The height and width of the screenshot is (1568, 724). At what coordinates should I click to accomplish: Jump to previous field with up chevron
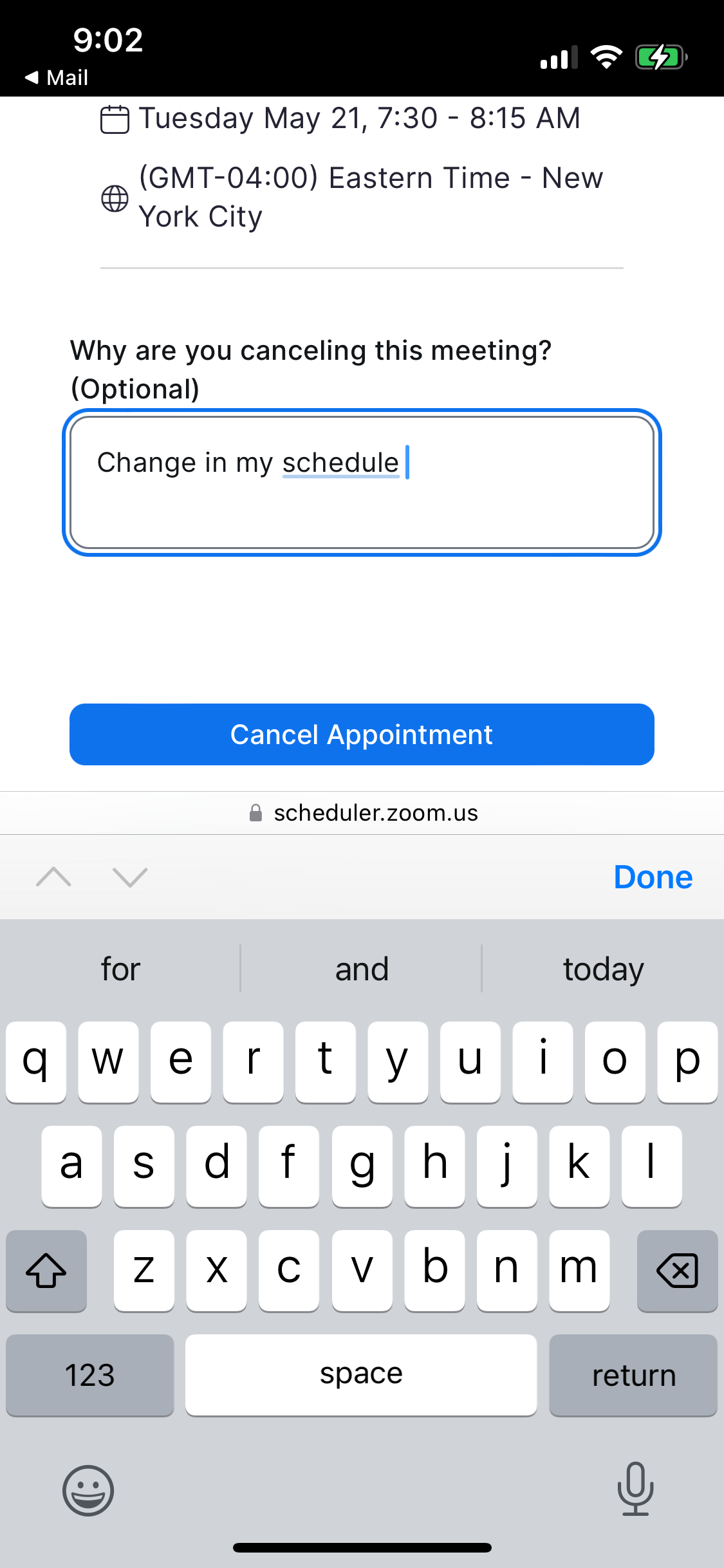[53, 877]
